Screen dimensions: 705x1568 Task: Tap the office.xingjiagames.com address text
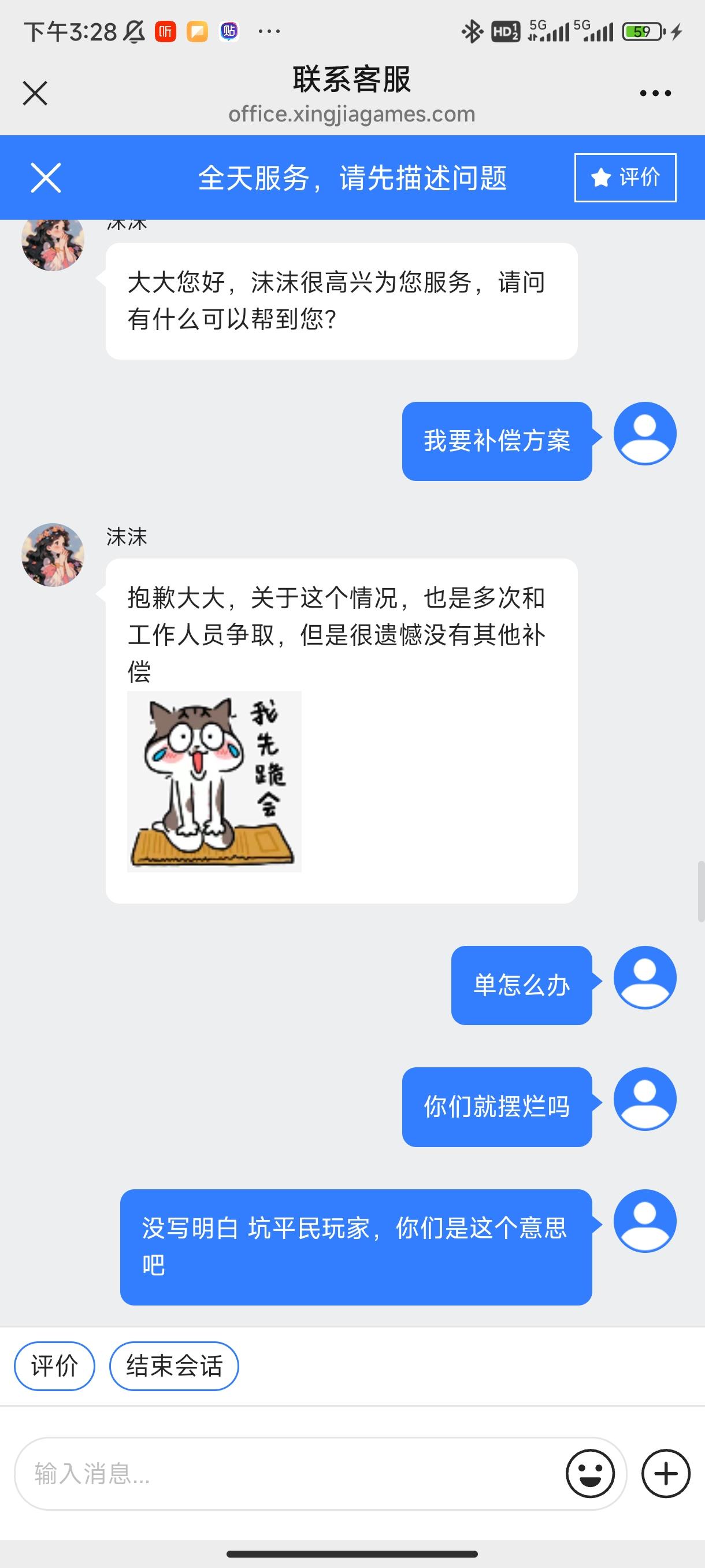click(351, 113)
